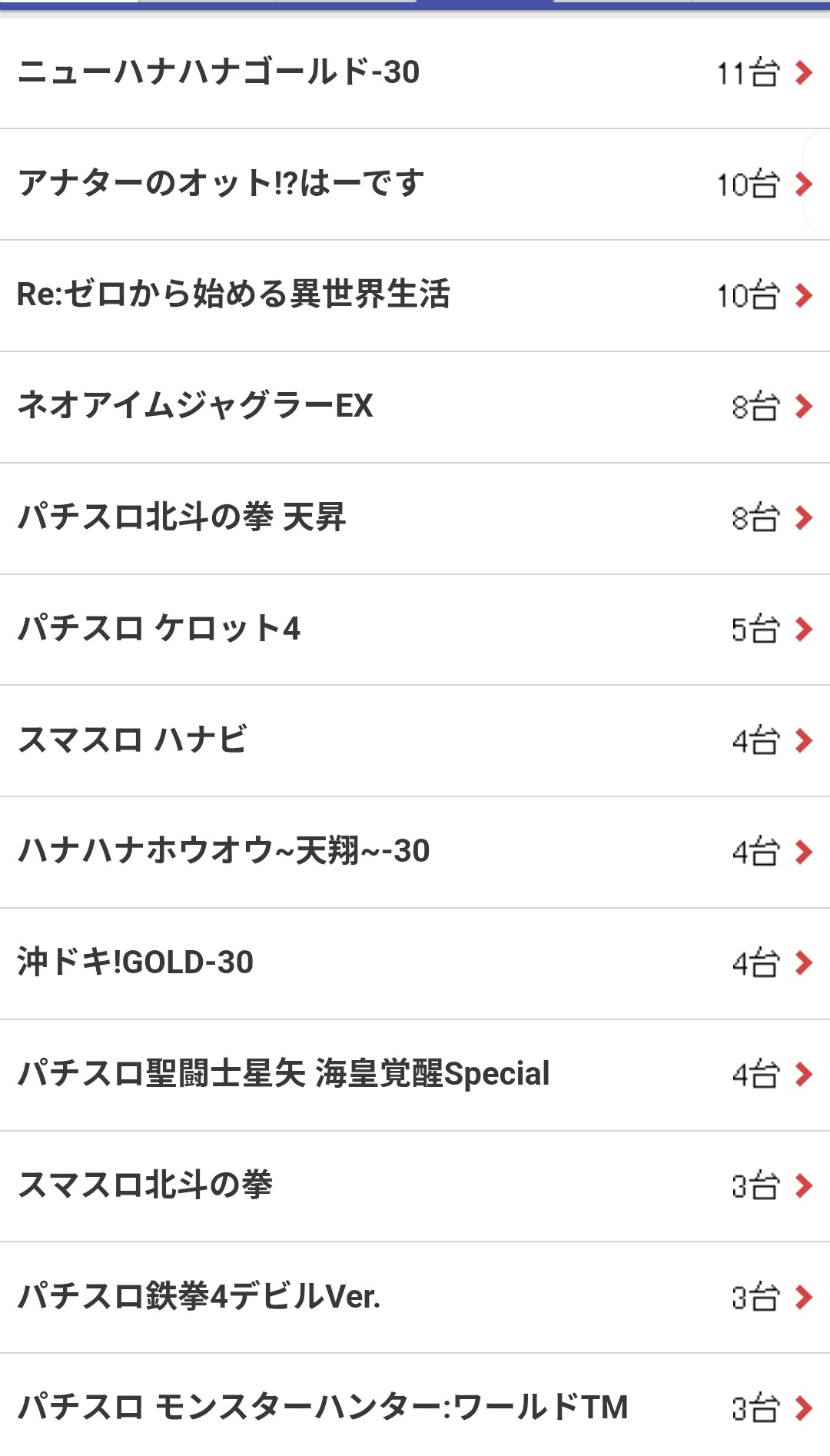This screenshot has width=830, height=1456.
Task: Select パチスロ モンスターハンター:ワールドTM row
Action: (415, 1407)
